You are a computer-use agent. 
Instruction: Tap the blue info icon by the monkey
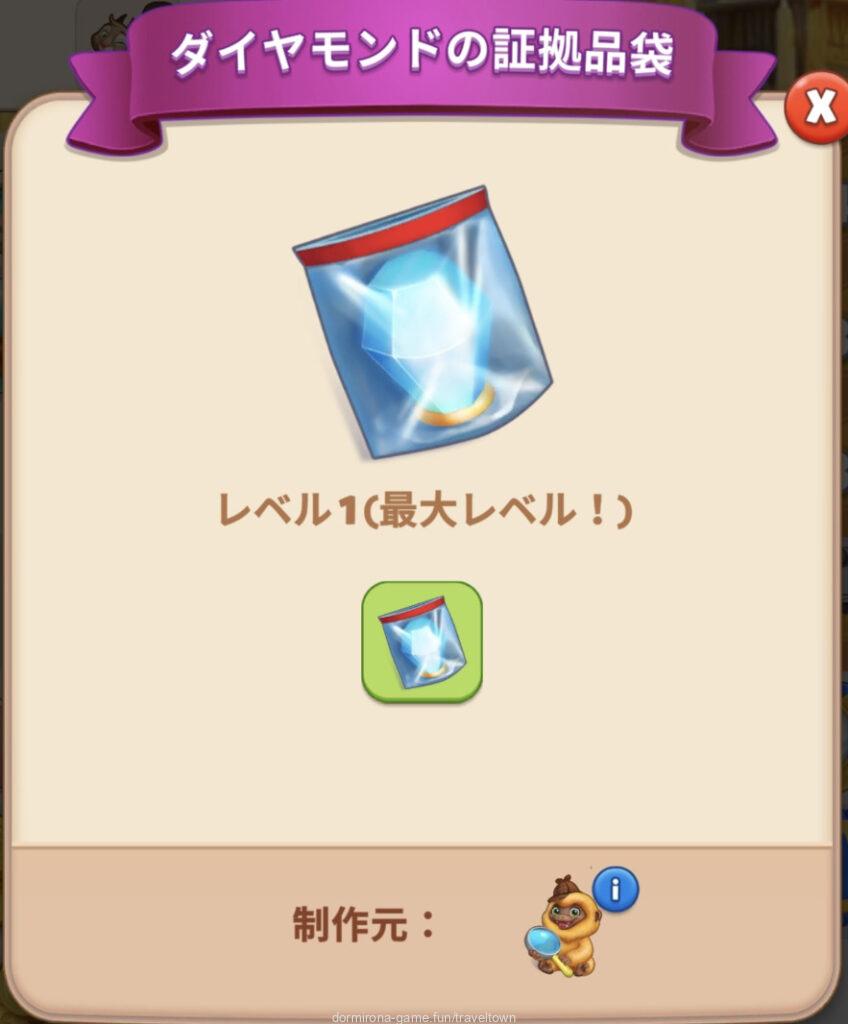click(x=615, y=889)
